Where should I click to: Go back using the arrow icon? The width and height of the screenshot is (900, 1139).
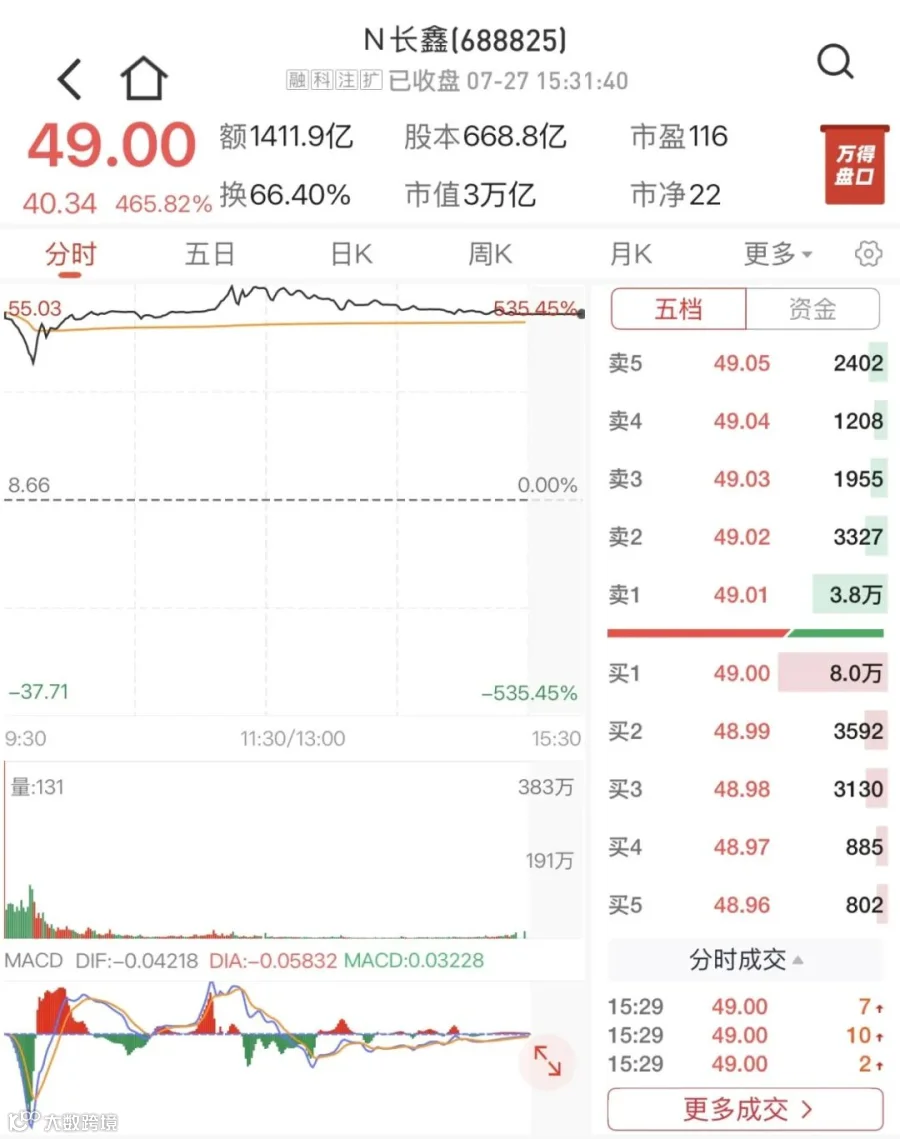click(x=70, y=78)
